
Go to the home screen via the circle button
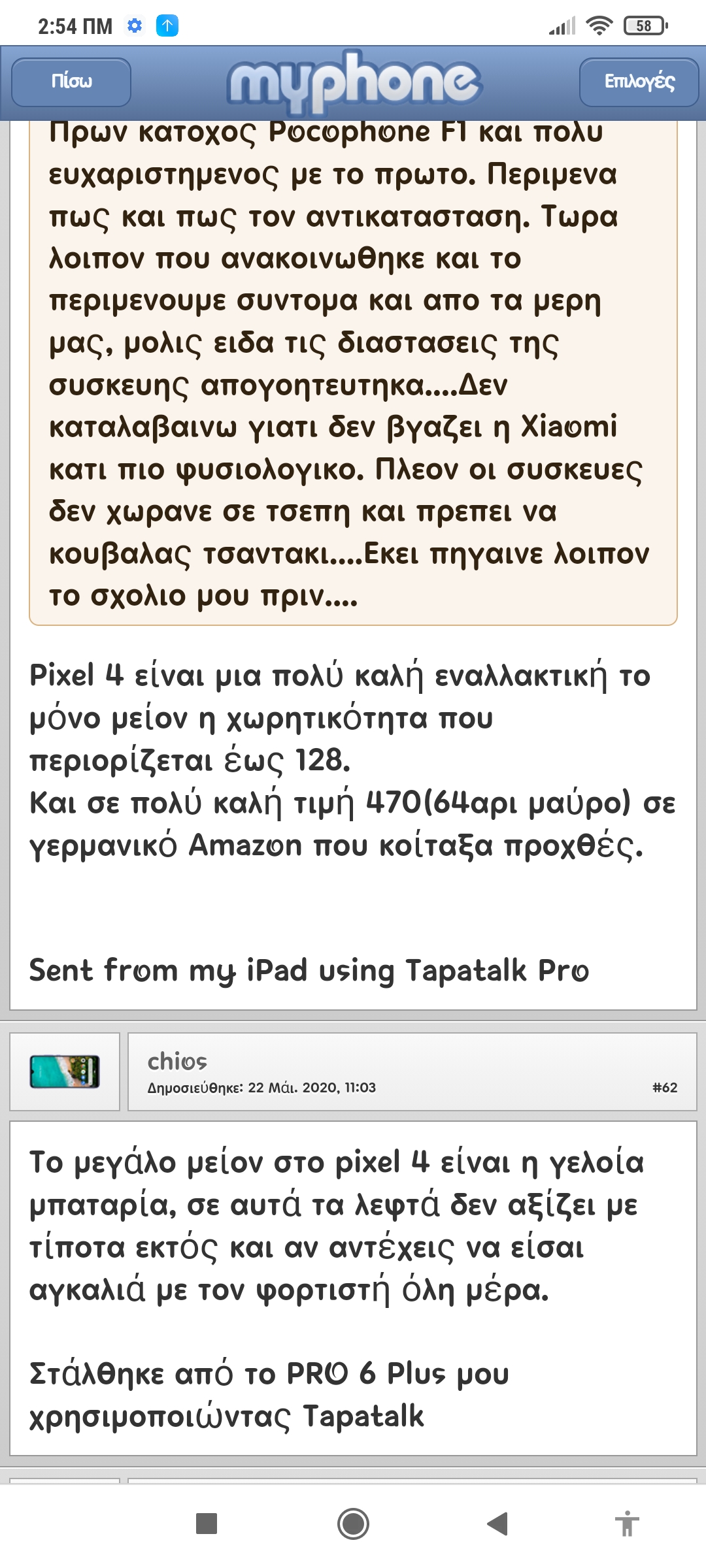(x=353, y=1524)
